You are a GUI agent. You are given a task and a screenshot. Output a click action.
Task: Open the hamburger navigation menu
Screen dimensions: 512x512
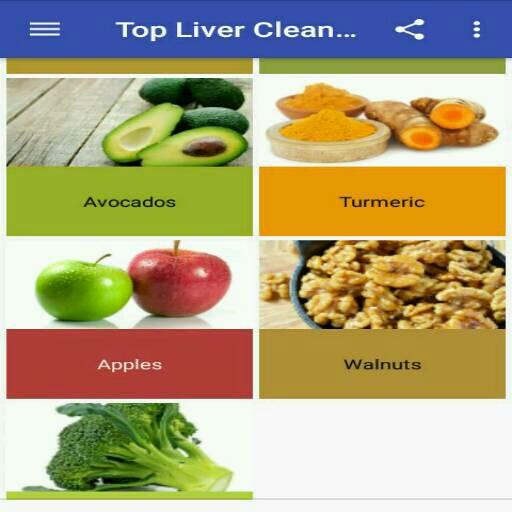tap(45, 29)
